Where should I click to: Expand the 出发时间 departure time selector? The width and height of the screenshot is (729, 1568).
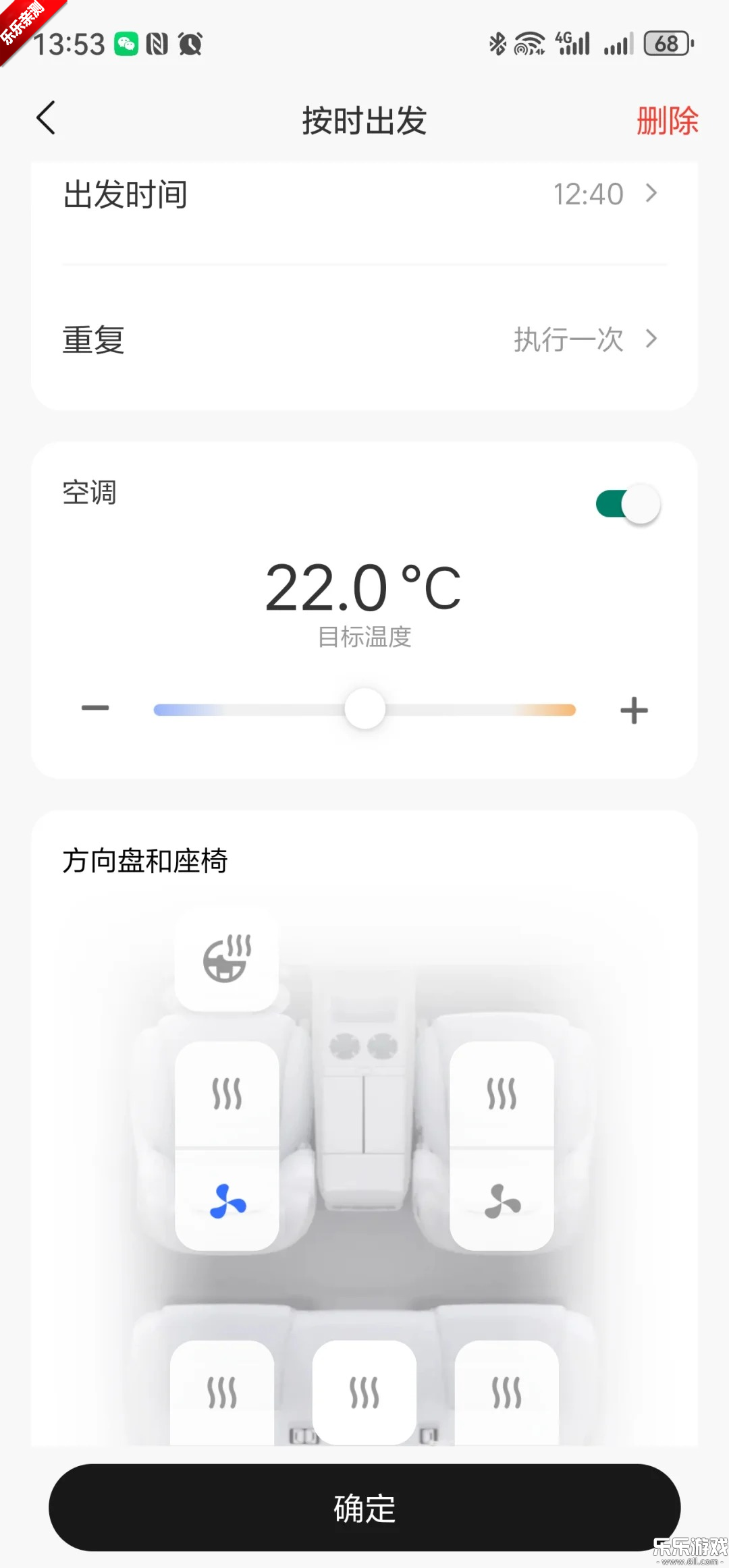click(x=364, y=194)
